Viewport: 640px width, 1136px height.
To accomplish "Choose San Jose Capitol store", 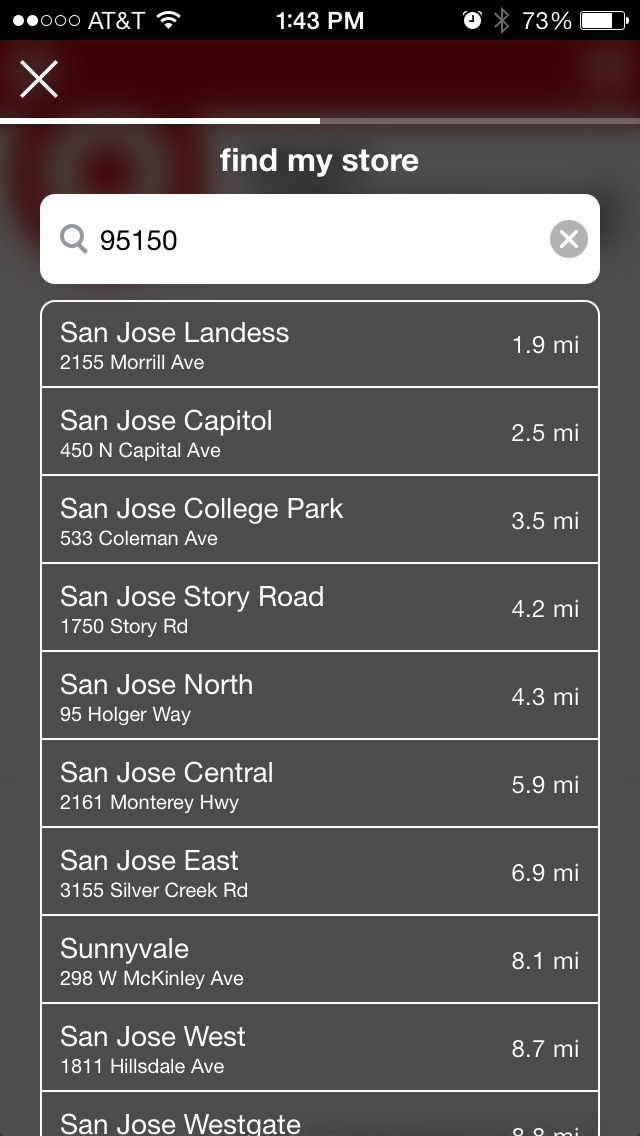I will [x=320, y=433].
